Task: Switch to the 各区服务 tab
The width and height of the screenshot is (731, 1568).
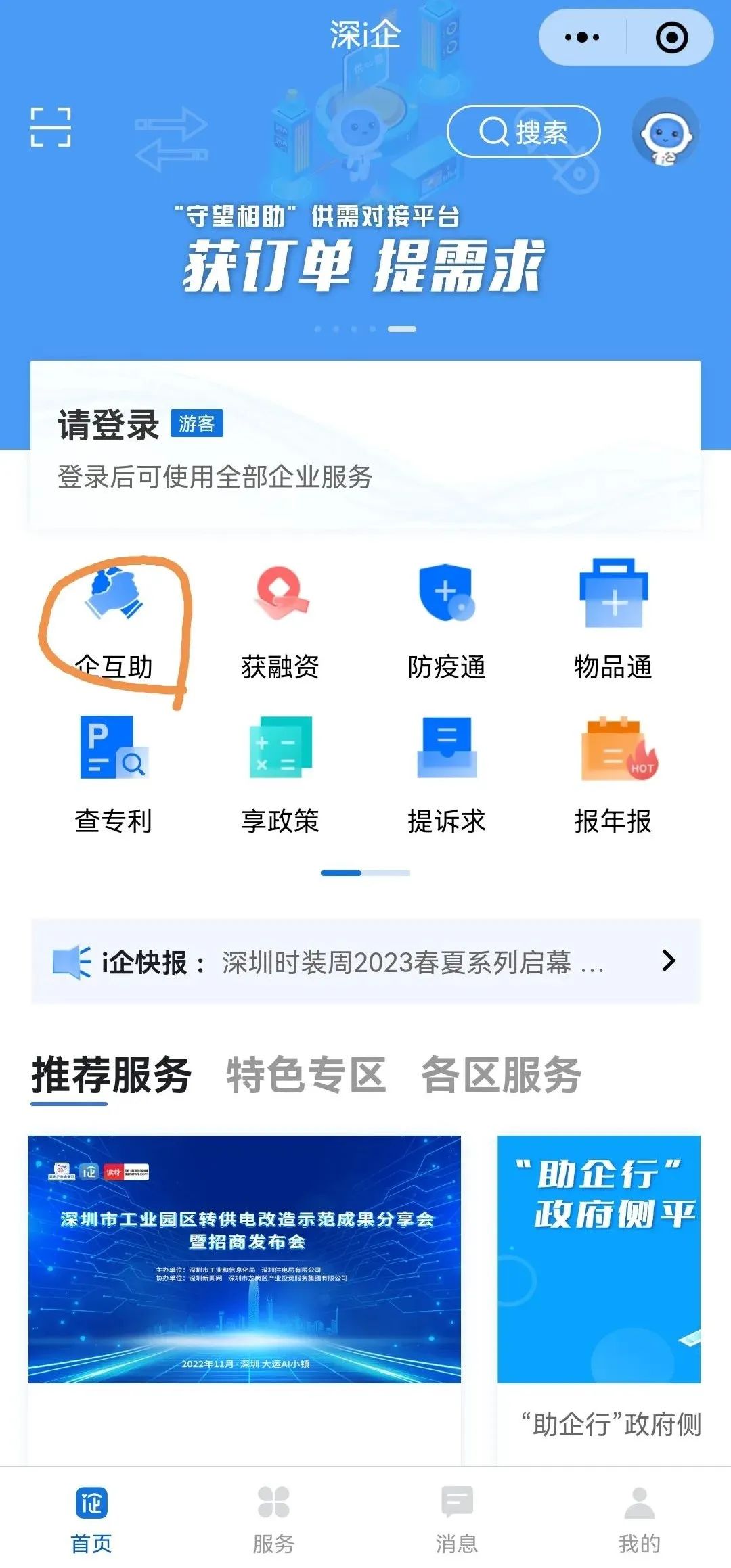Action: [x=501, y=1075]
